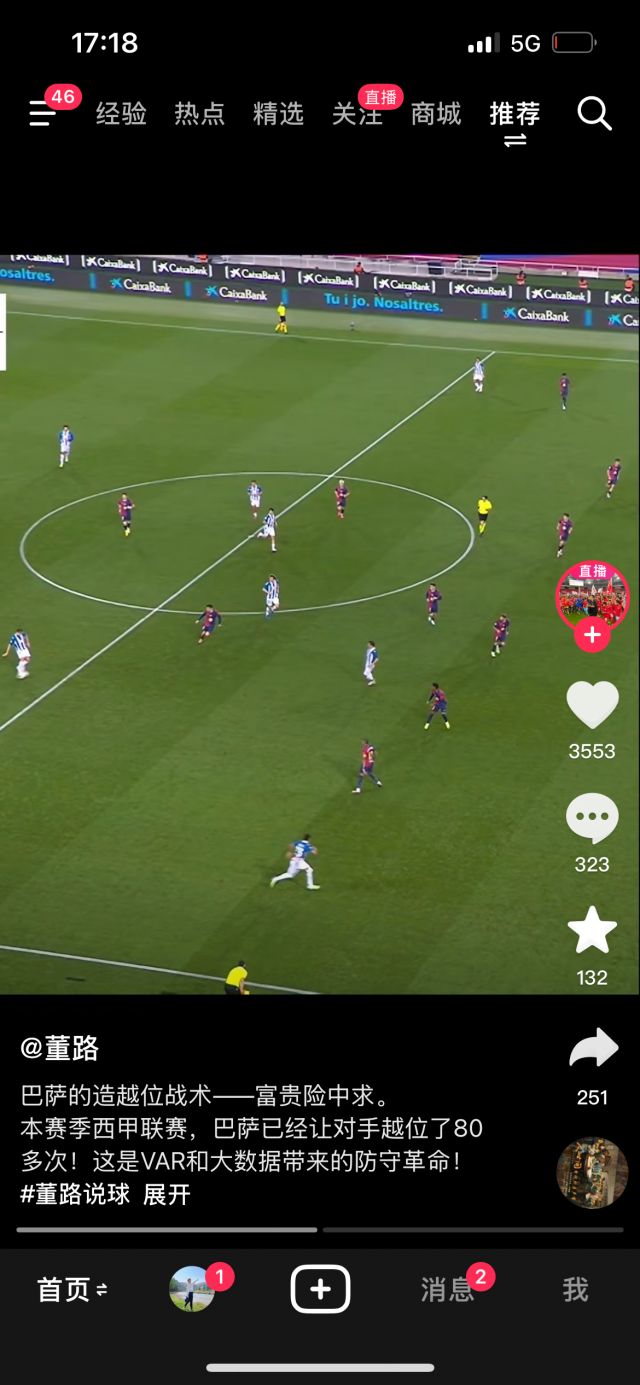This screenshot has height=1385, width=640.
Task: Open @董路 profile from the caption
Action: (60, 1048)
